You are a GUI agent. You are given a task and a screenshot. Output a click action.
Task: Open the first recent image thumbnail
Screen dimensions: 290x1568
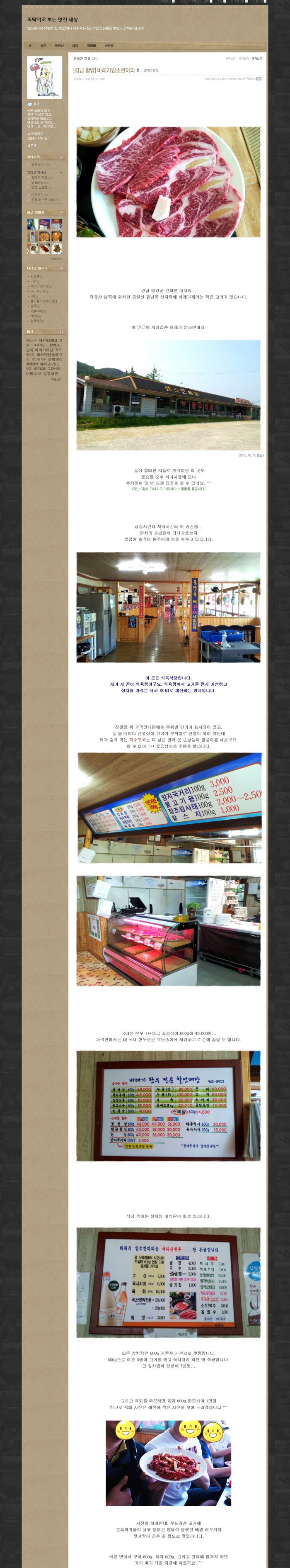coord(33,224)
